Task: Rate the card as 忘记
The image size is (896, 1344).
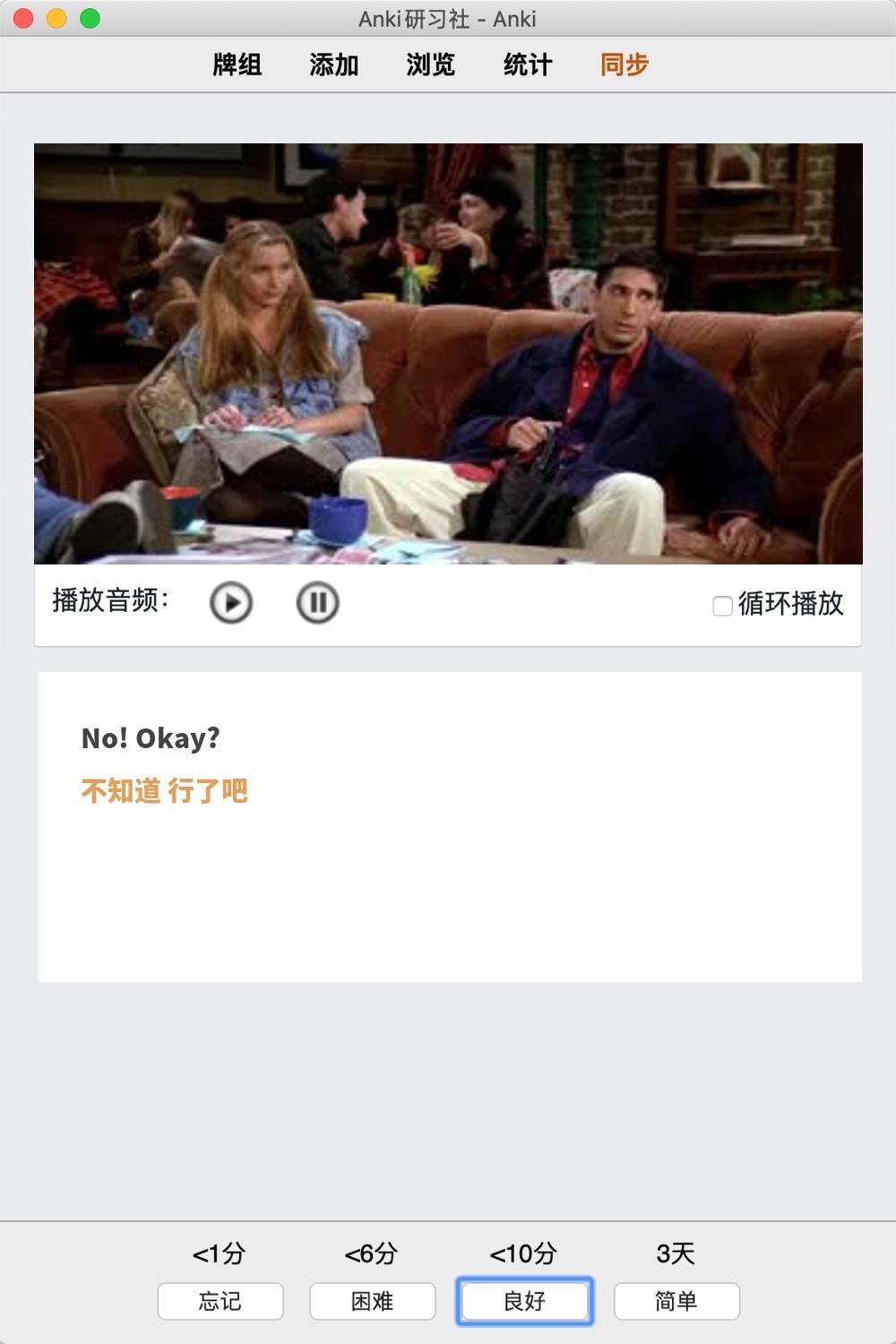Action: pyautogui.click(x=220, y=1301)
